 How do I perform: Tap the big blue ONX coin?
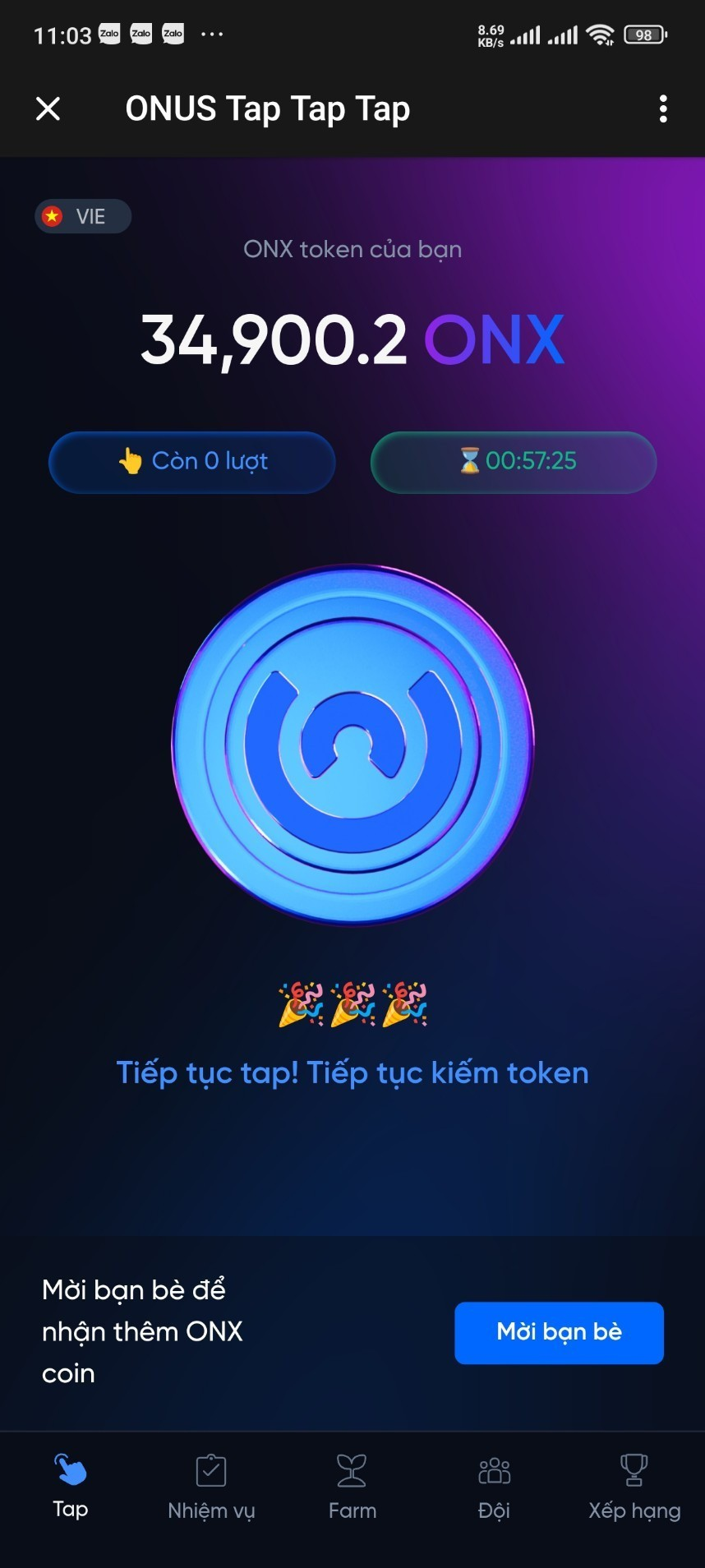(352, 744)
